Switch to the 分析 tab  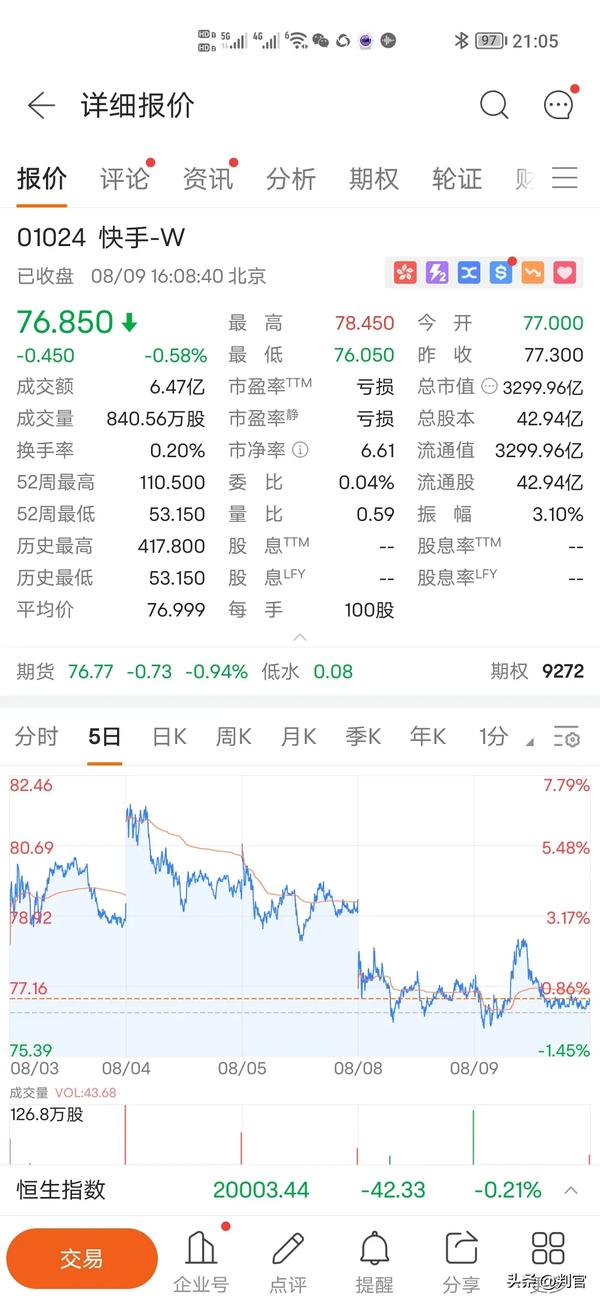tap(291, 179)
